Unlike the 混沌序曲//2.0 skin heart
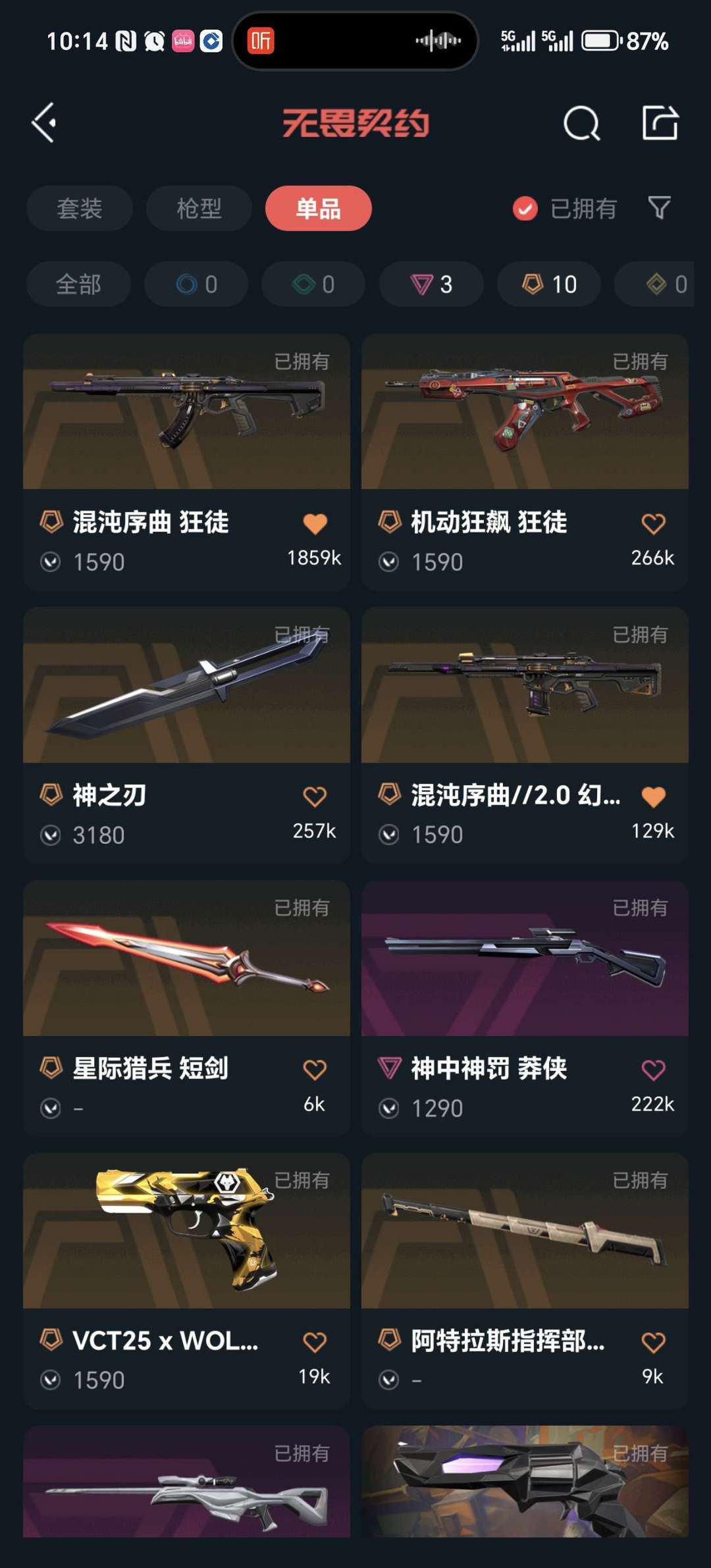Screen dimensions: 711x1568 (653, 797)
